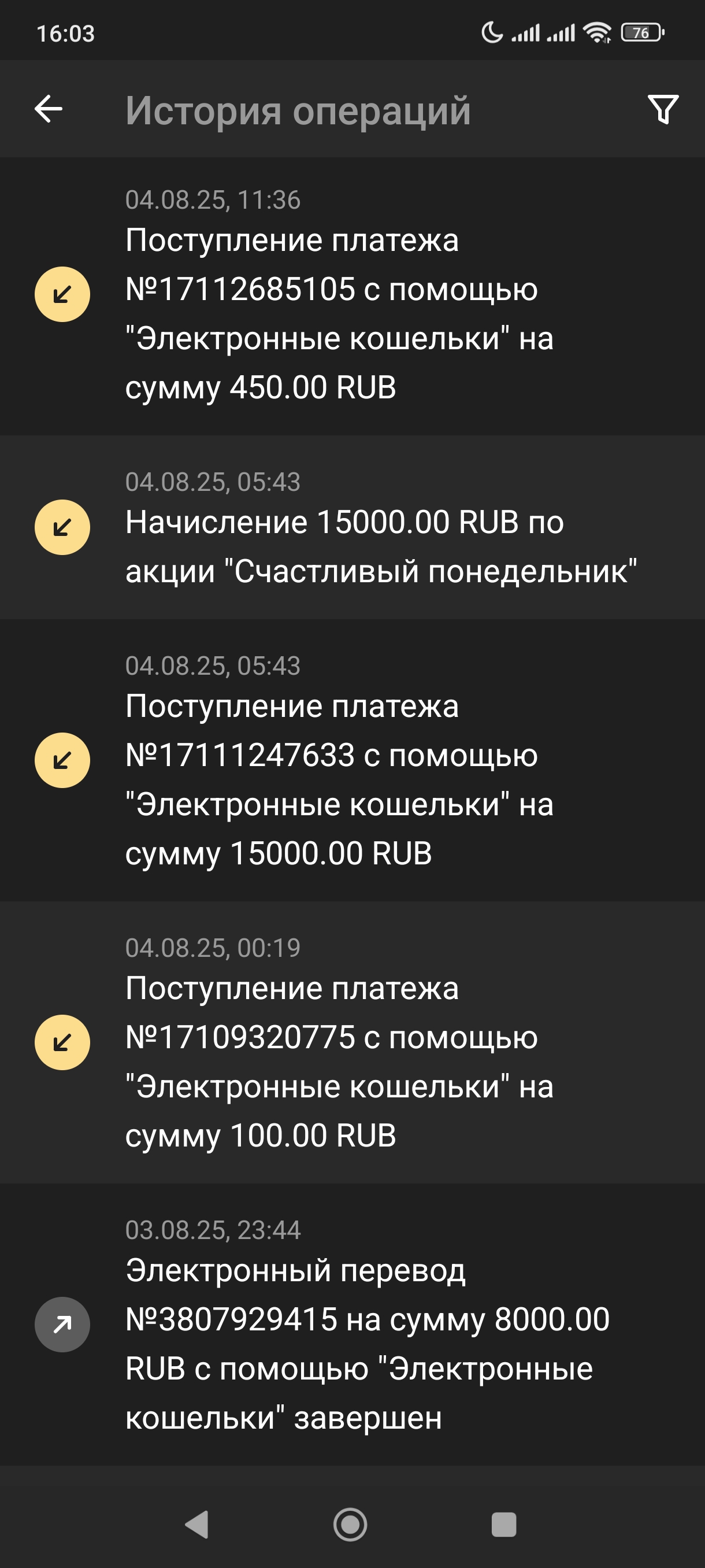
Task: View payment №17111247633 for 15000.00 RUB
Action: click(352, 761)
